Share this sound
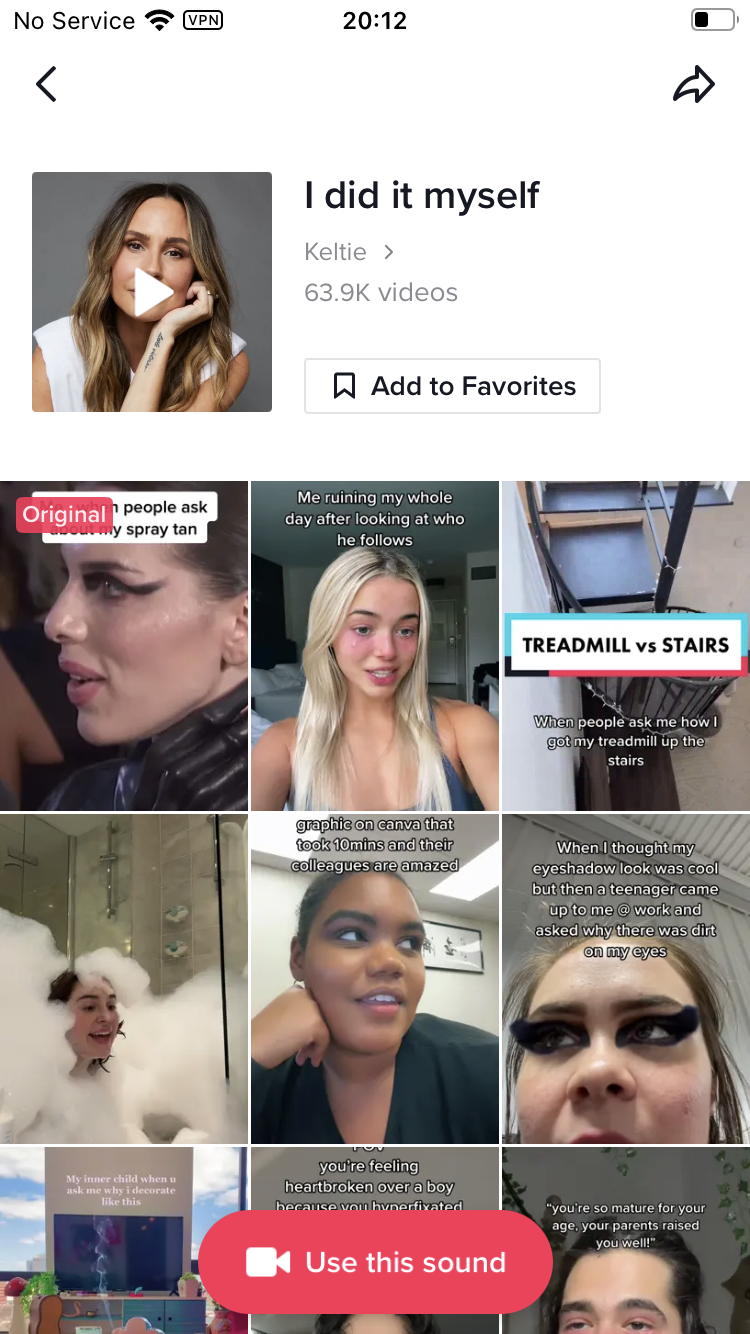The height and width of the screenshot is (1334, 750). 693,85
